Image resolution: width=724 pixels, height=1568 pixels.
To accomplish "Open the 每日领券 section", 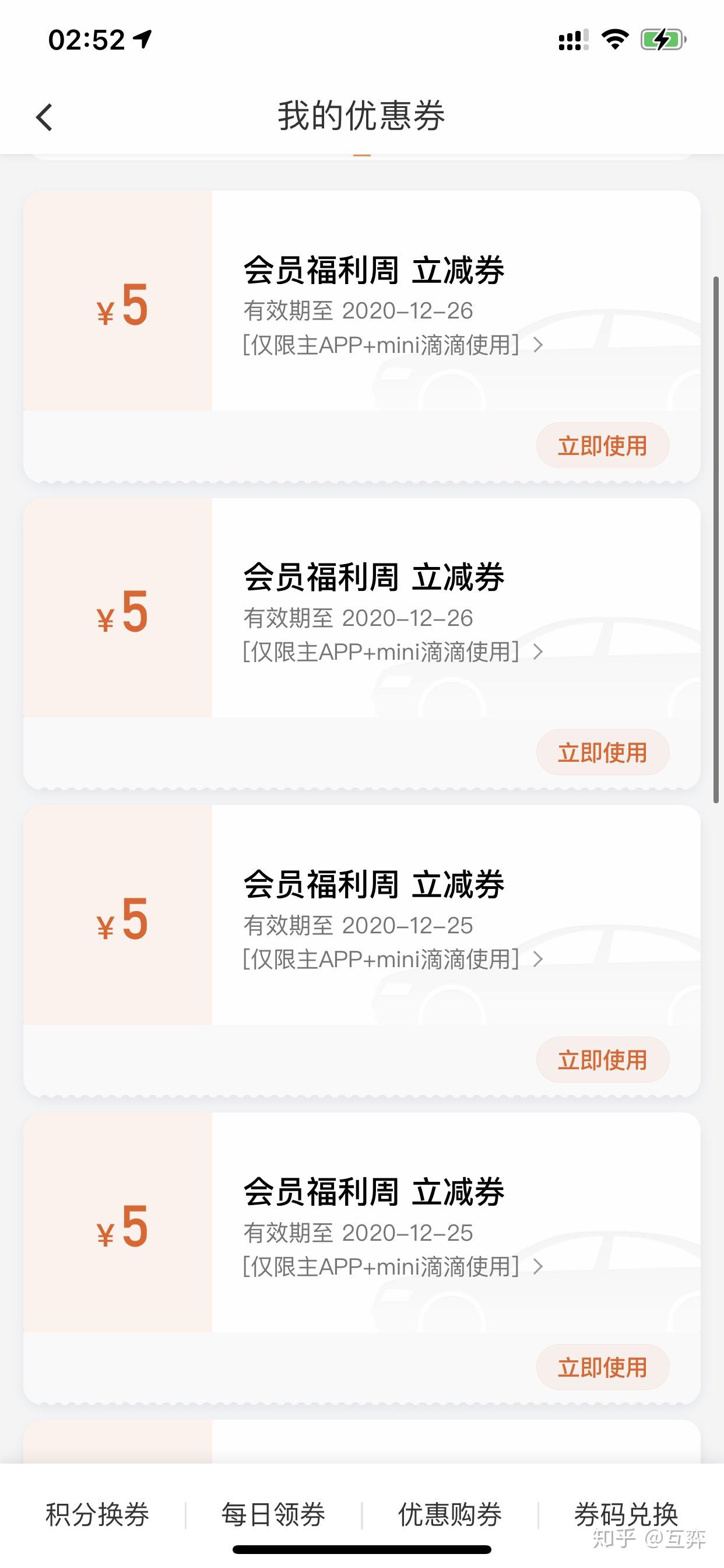I will click(x=273, y=1514).
